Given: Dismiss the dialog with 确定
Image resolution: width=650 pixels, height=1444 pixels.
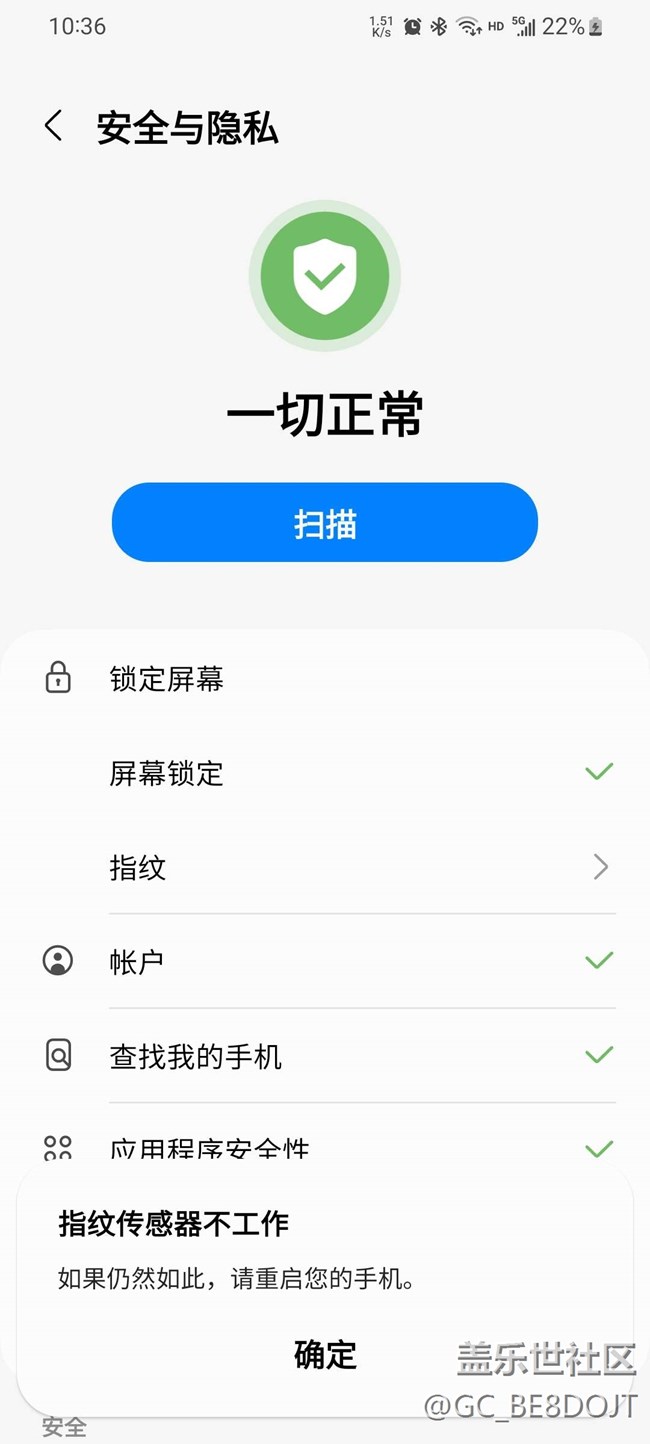Looking at the screenshot, I should click(x=325, y=1355).
